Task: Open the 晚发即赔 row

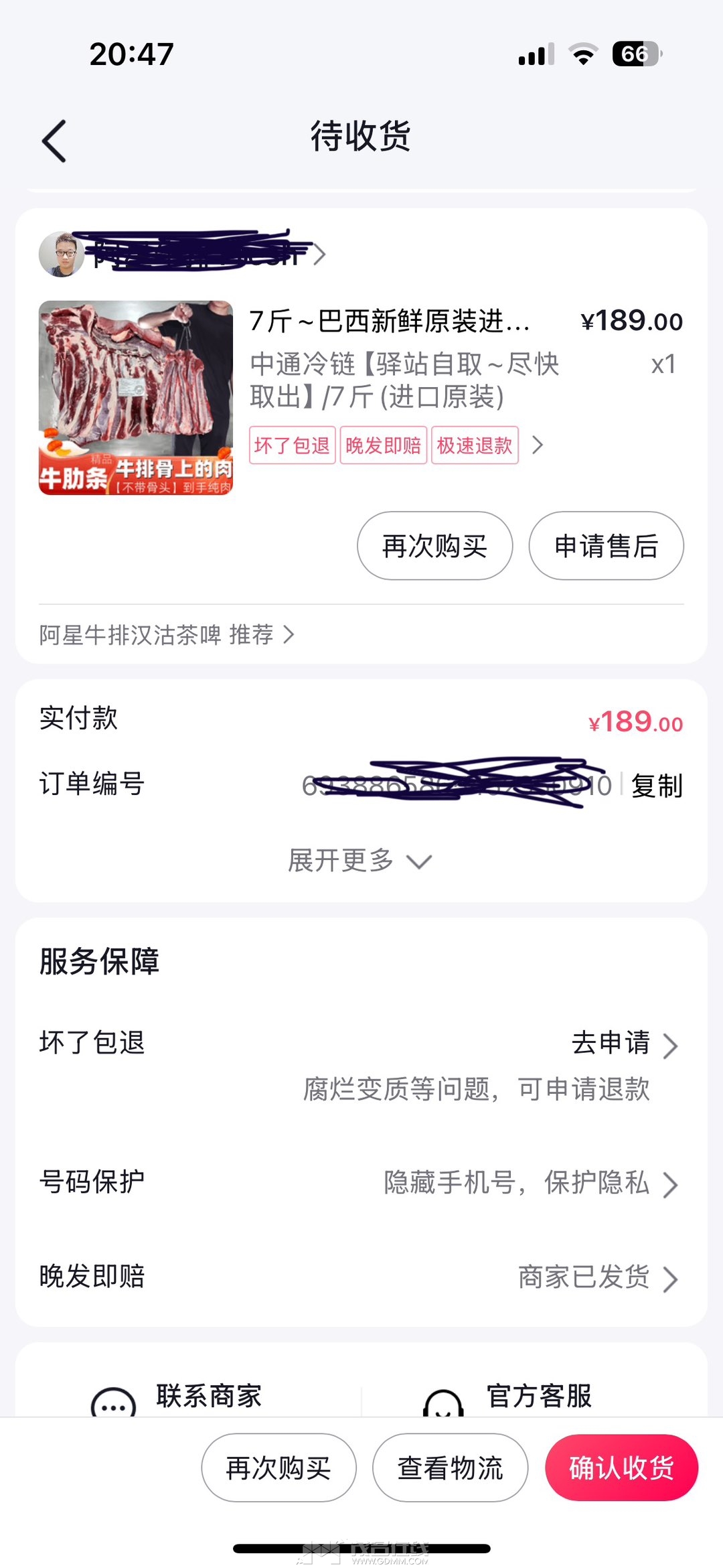Action: pos(361,1277)
